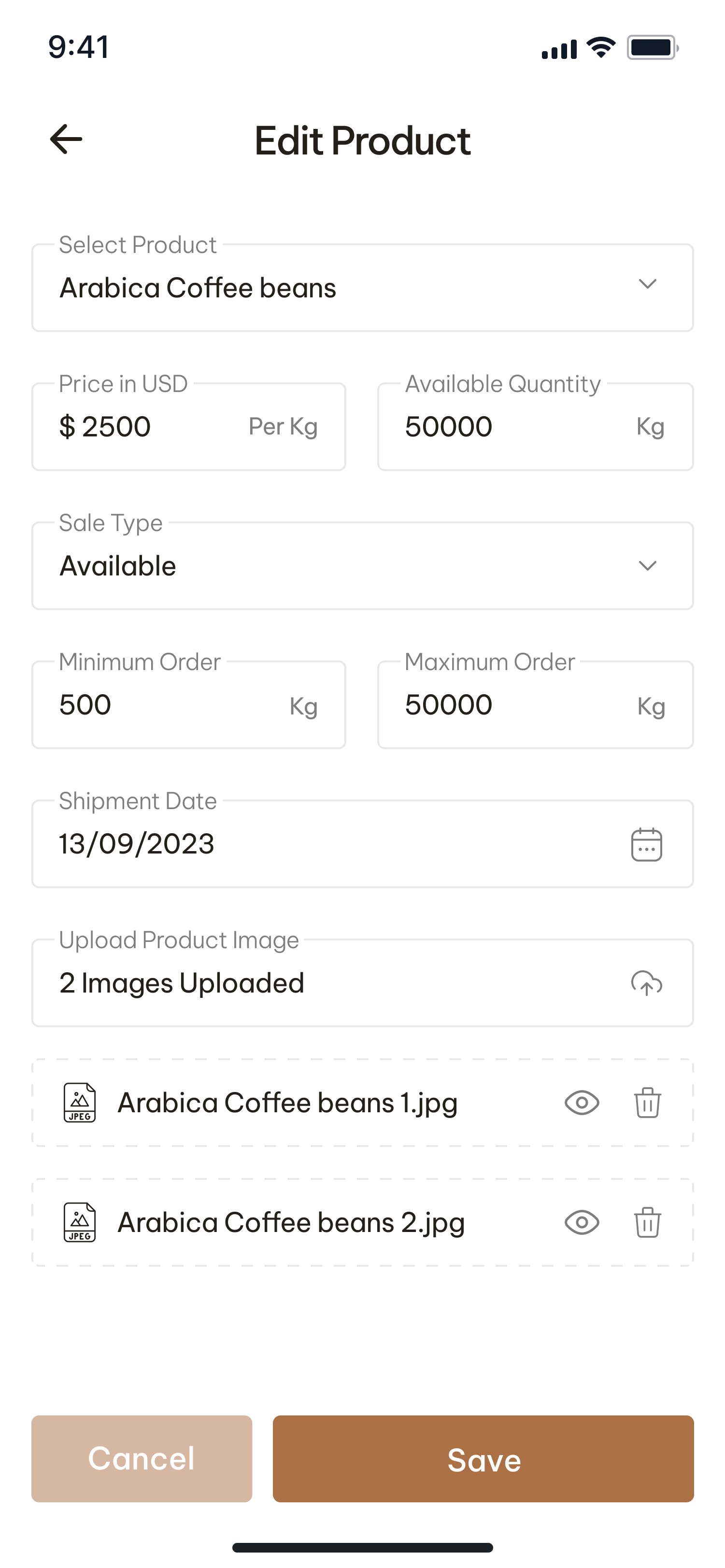Tap the upload cloud icon for product images
725x1568 pixels.
(646, 983)
